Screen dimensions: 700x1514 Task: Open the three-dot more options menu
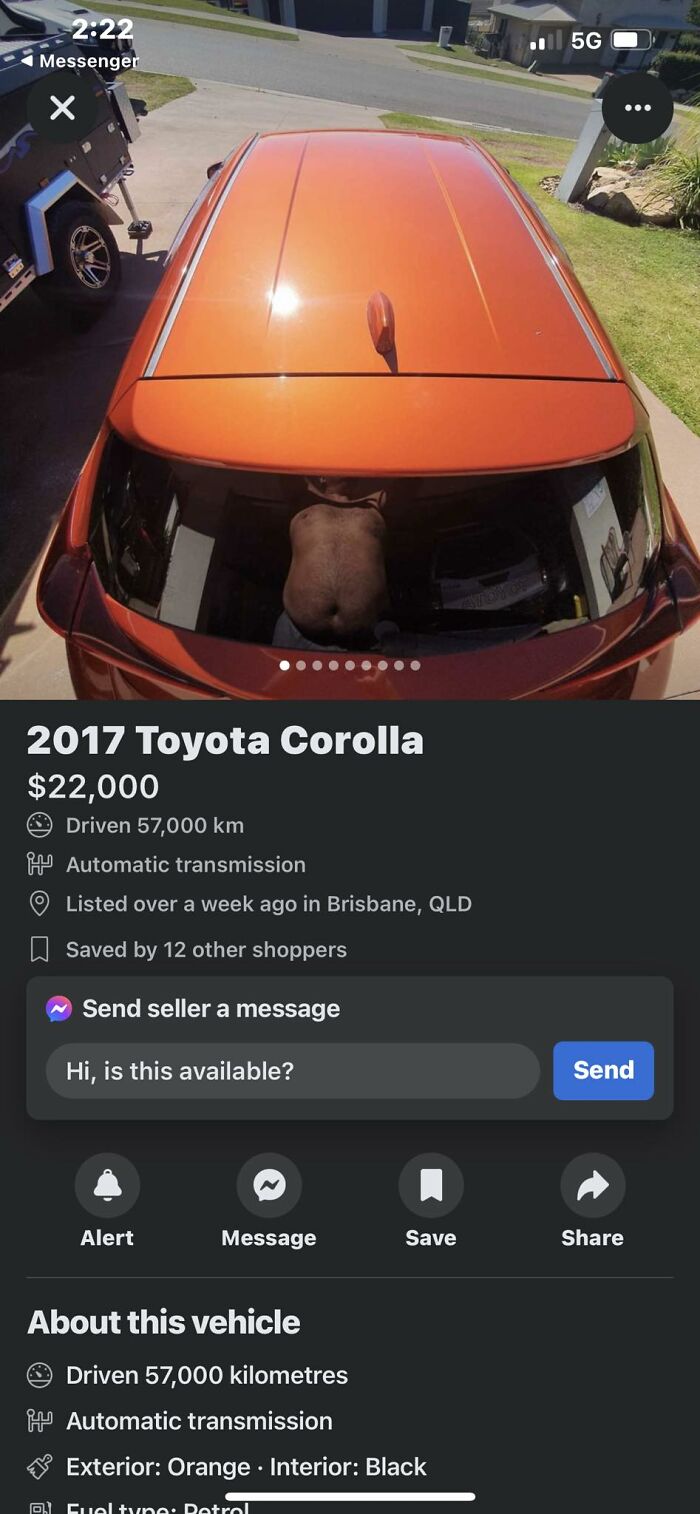[637, 108]
